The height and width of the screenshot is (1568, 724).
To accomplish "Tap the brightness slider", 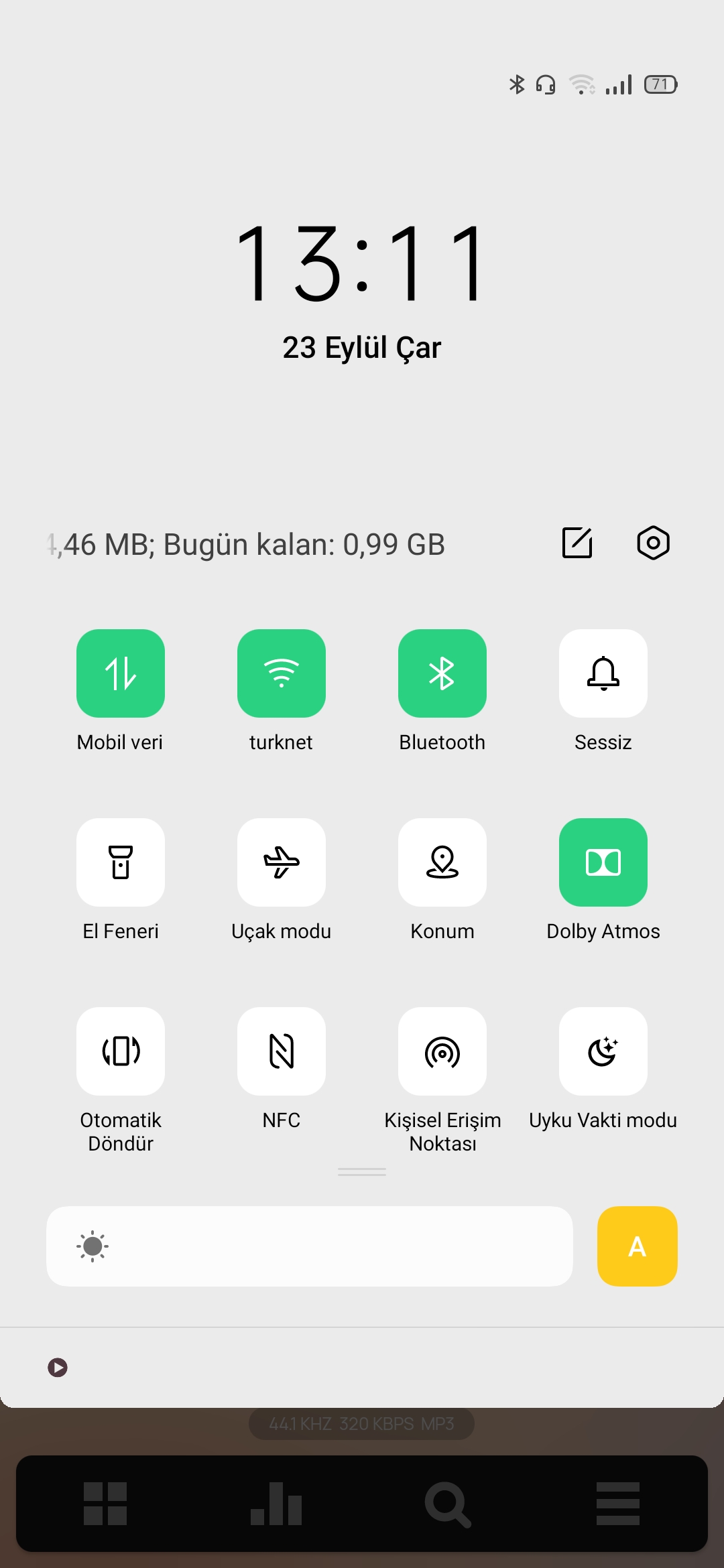I will tap(310, 1246).
